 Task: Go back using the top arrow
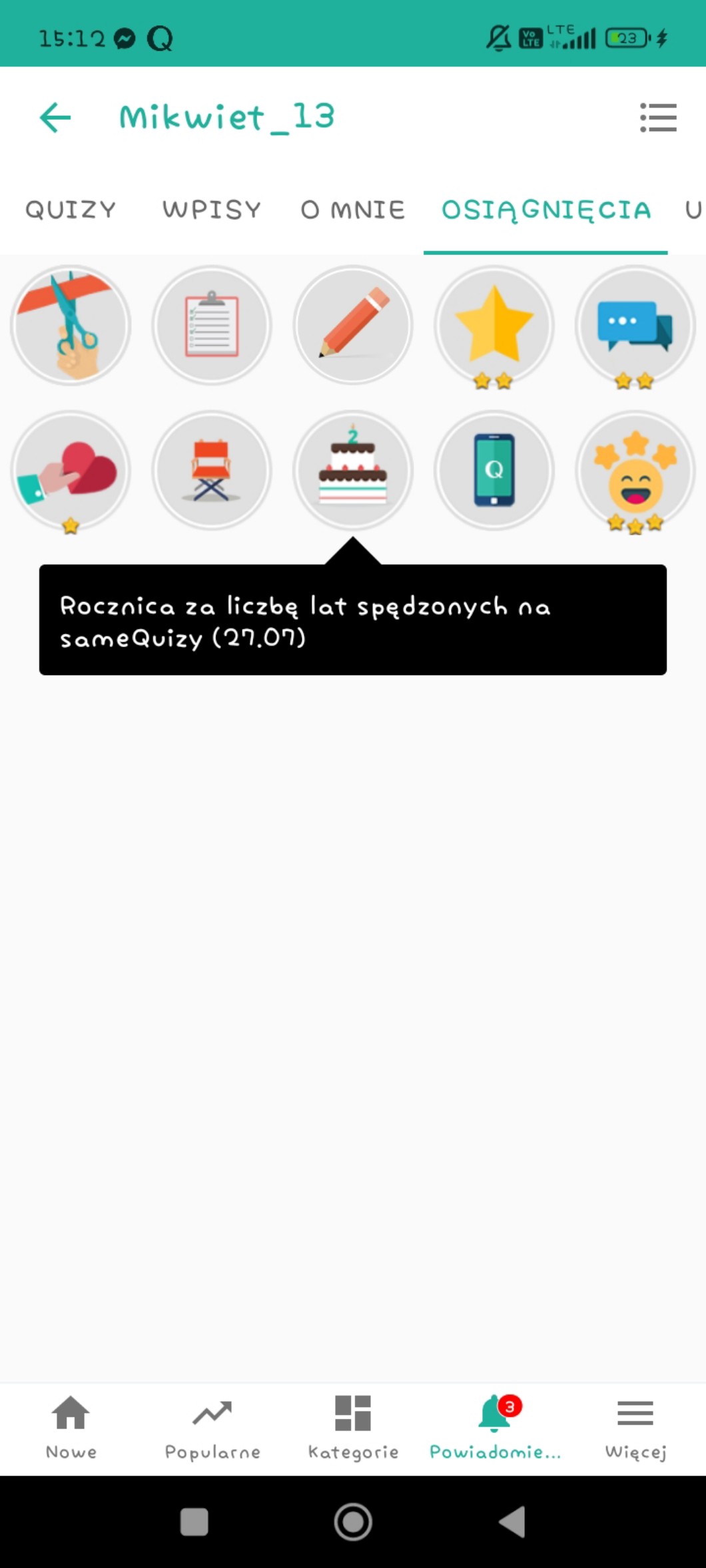(55, 118)
